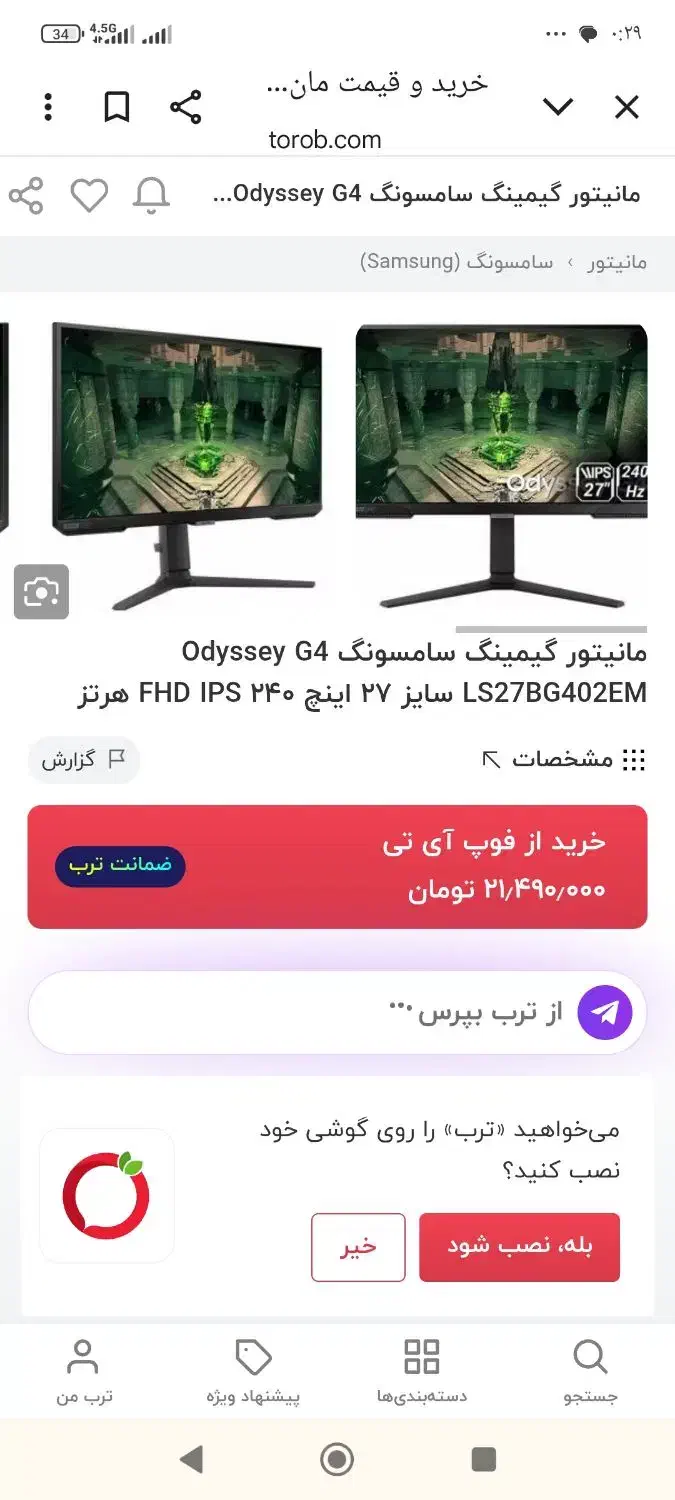Close the in-app browser tab

[627, 107]
